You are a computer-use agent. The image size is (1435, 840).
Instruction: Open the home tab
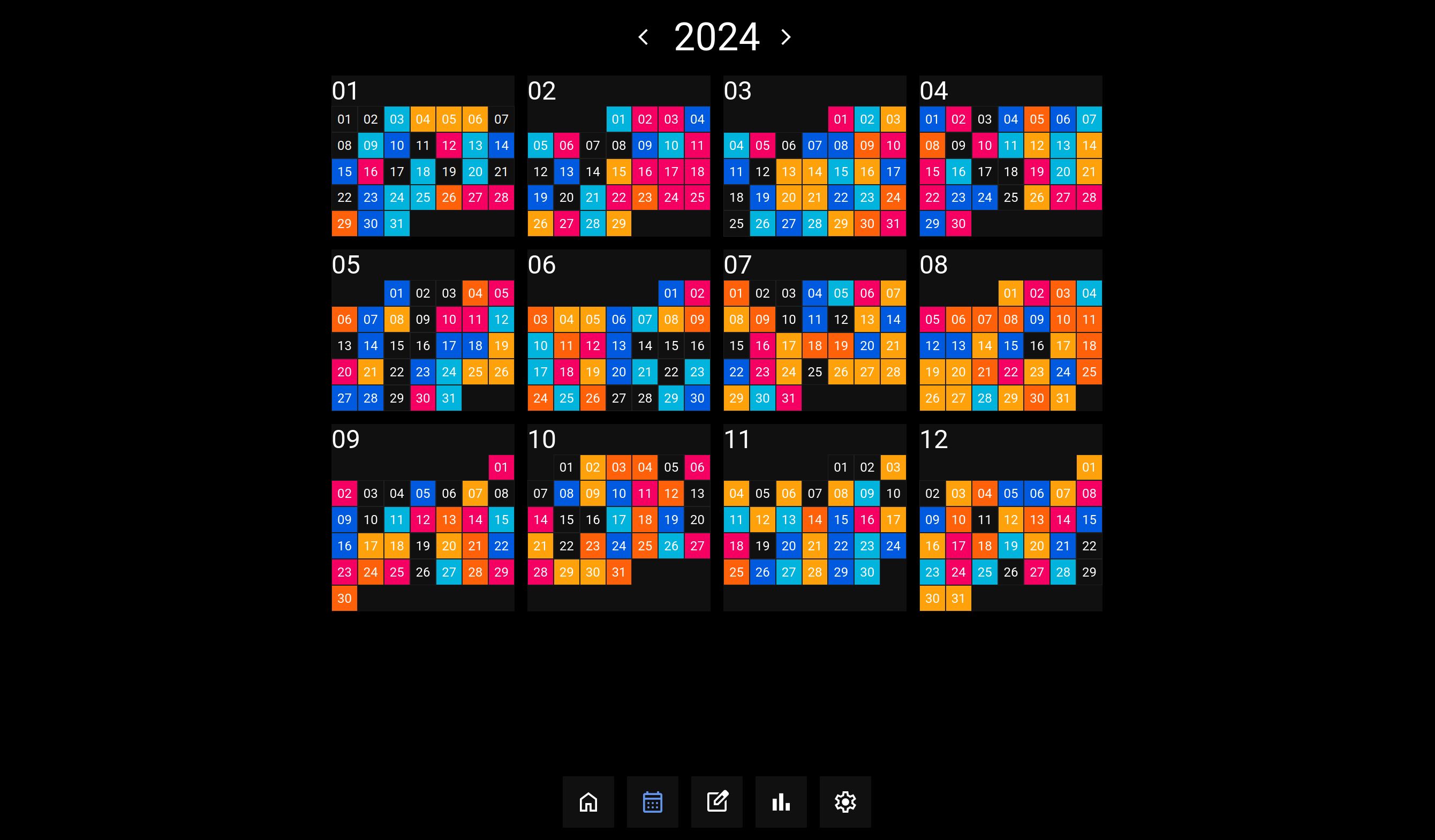pos(588,802)
